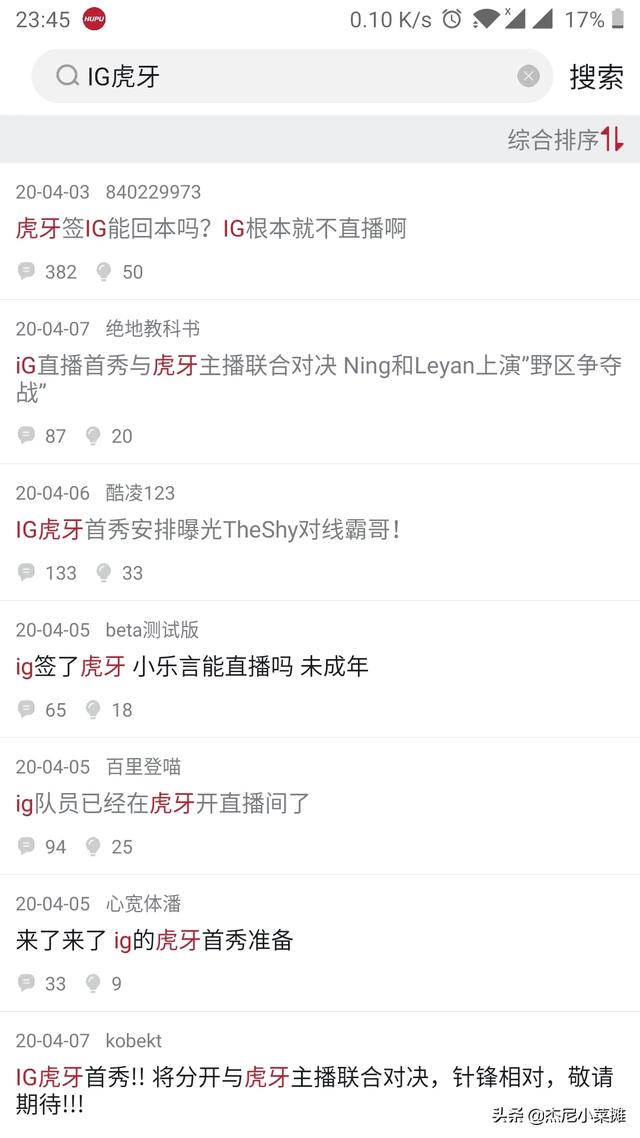This screenshot has height=1138, width=640.
Task: Open the 综合排序 sort selector
Action: [565, 139]
